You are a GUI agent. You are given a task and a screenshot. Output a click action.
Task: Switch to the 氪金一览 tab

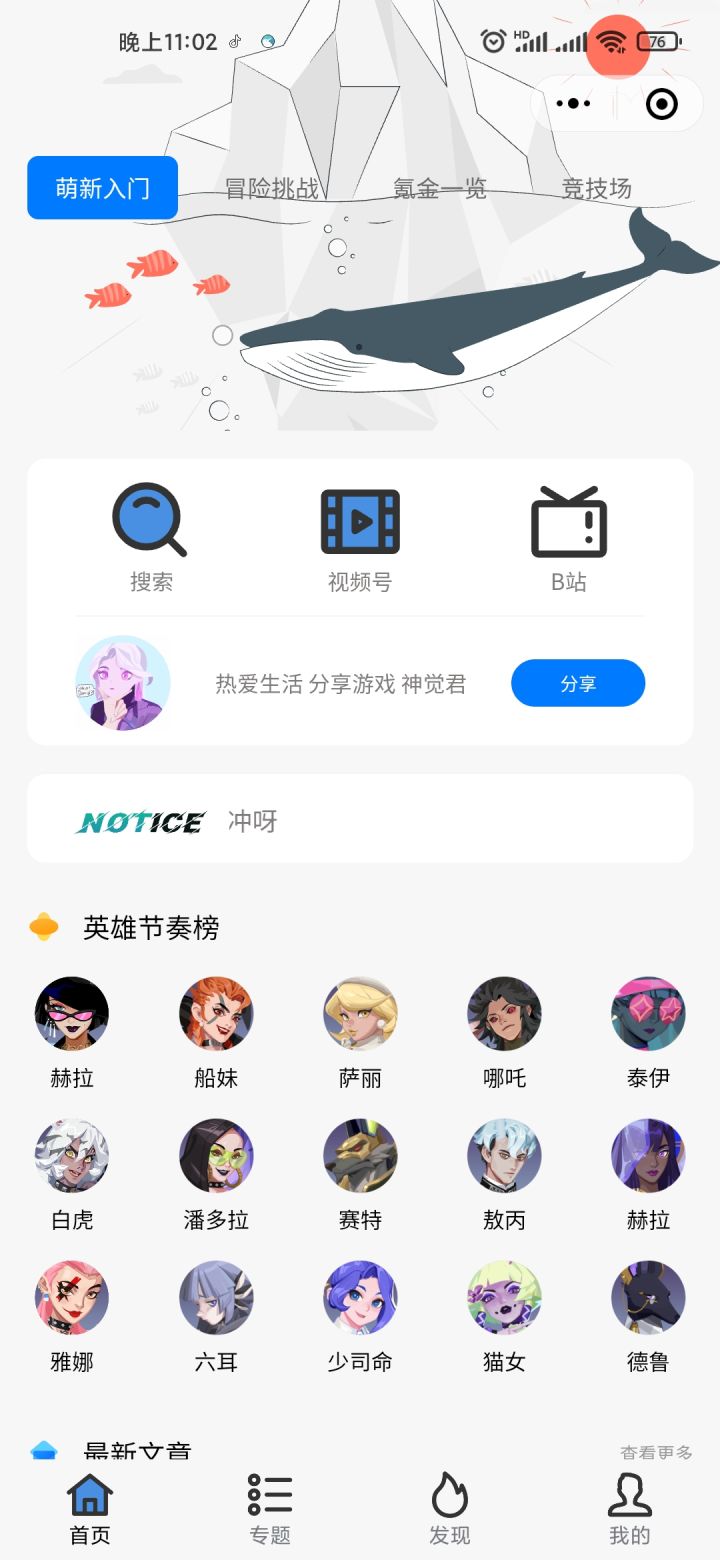439,188
